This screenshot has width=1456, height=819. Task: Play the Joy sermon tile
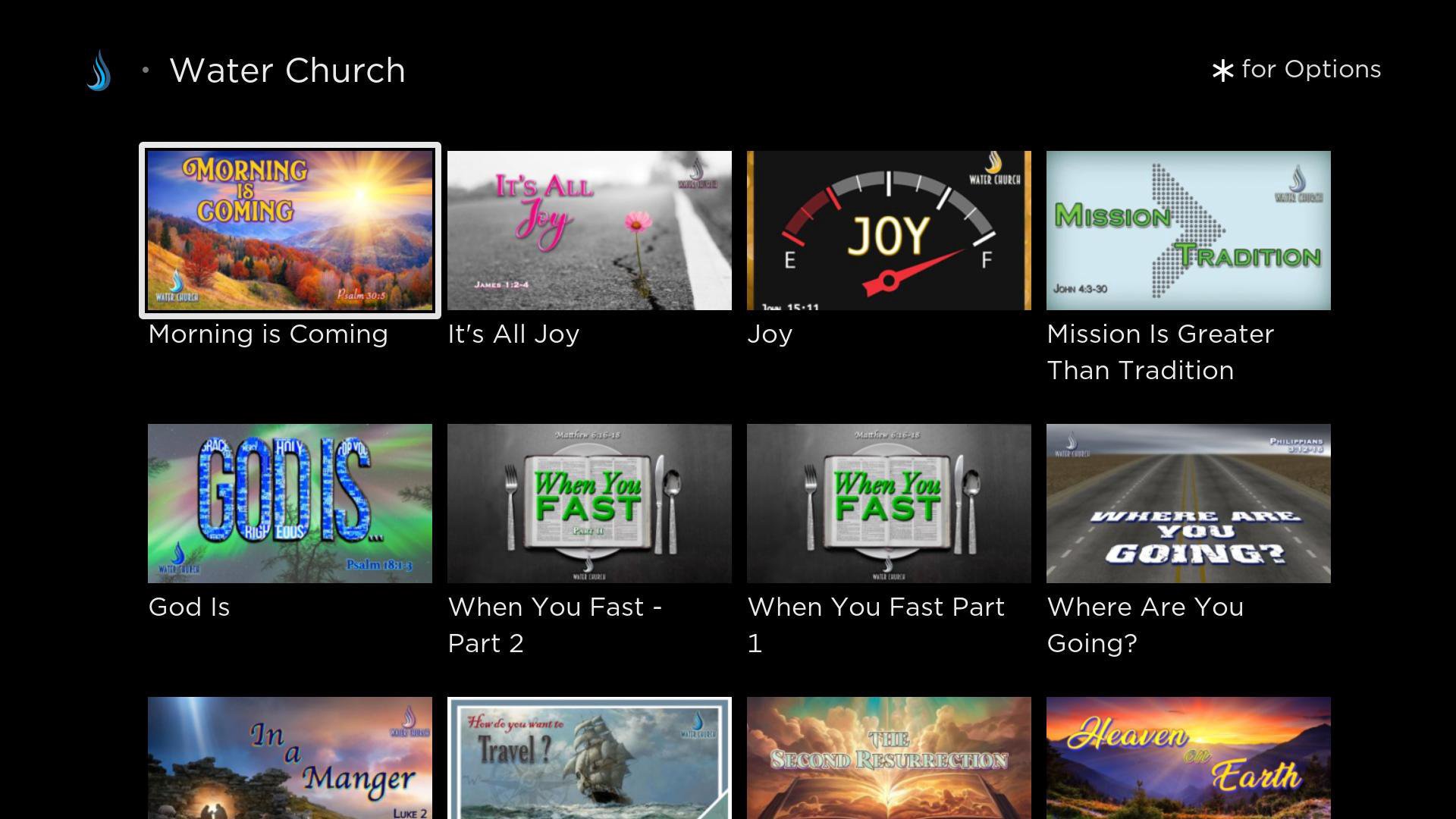pos(889,231)
